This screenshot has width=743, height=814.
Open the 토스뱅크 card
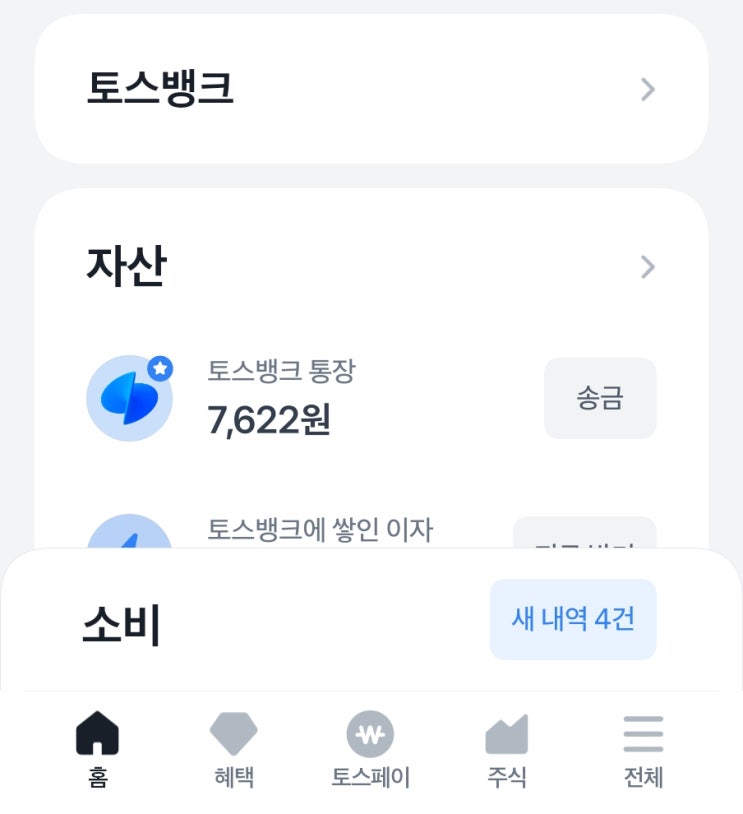(370, 90)
